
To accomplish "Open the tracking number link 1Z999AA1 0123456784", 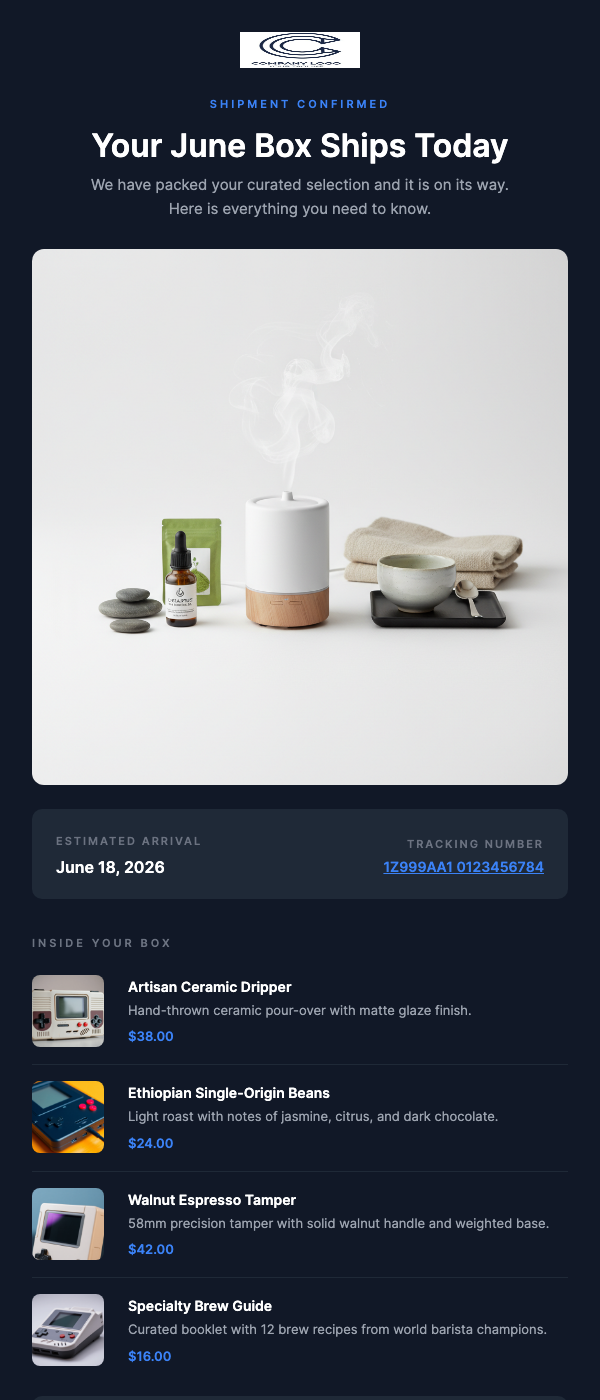I will coord(463,867).
